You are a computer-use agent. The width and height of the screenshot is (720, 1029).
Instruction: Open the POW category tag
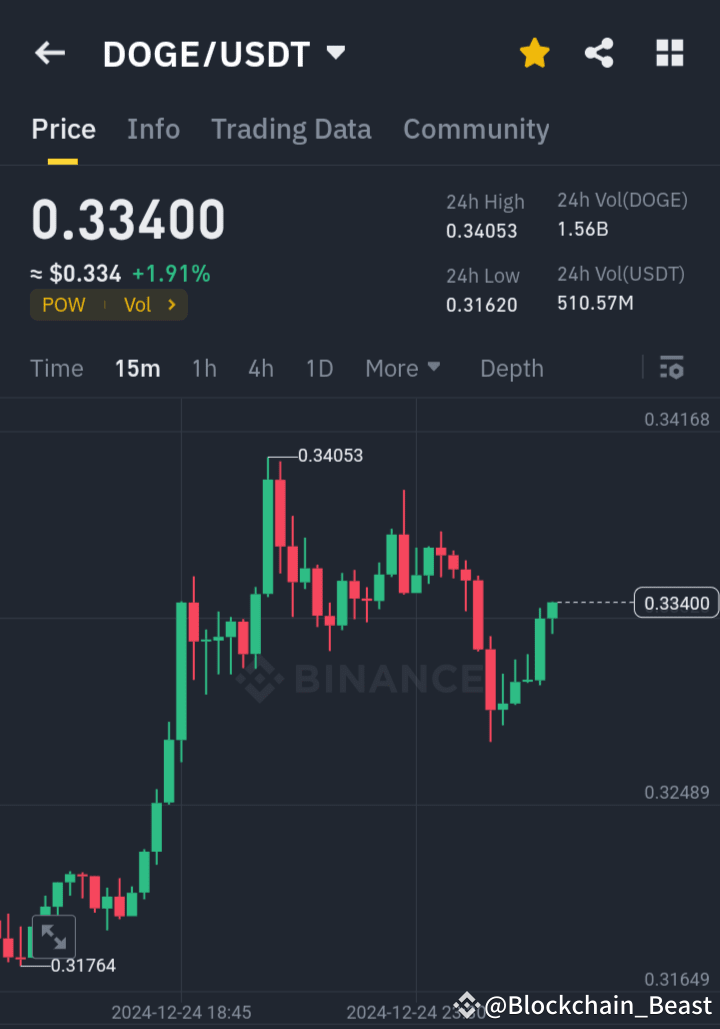(63, 305)
